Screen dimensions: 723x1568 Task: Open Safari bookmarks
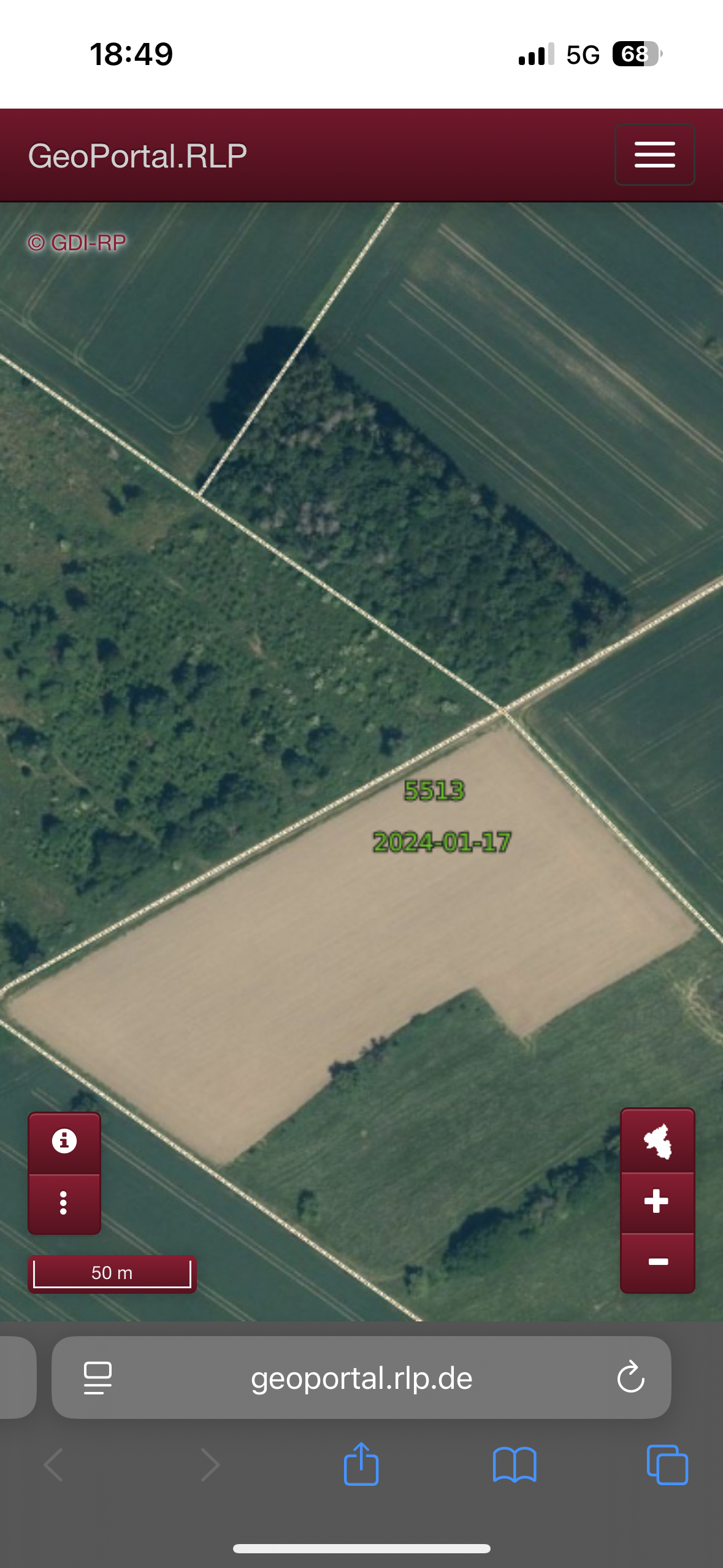(x=515, y=1465)
